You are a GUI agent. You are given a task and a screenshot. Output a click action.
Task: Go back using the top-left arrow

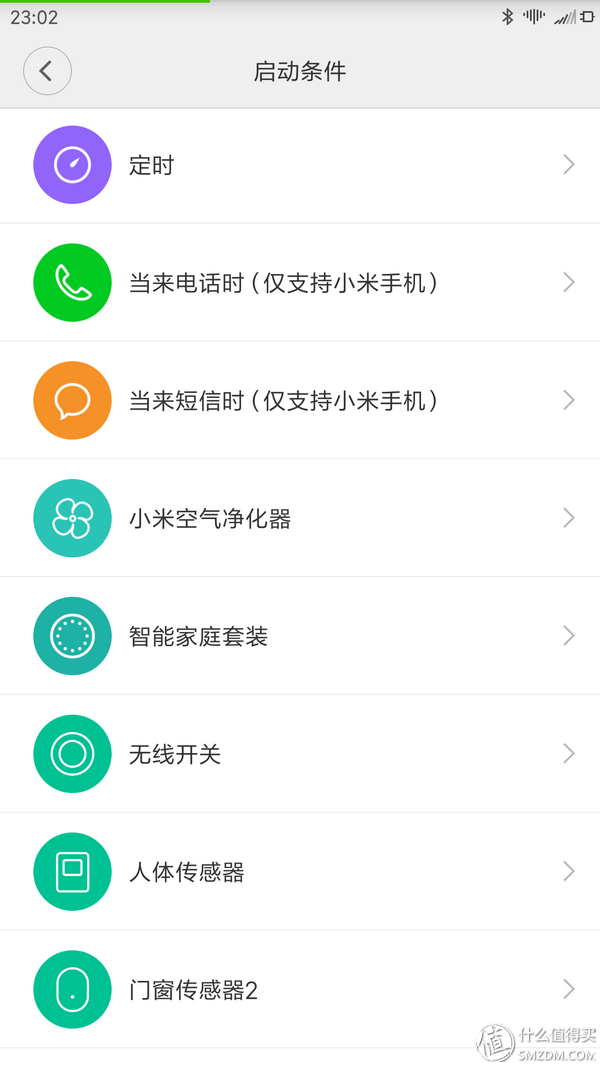point(47,72)
